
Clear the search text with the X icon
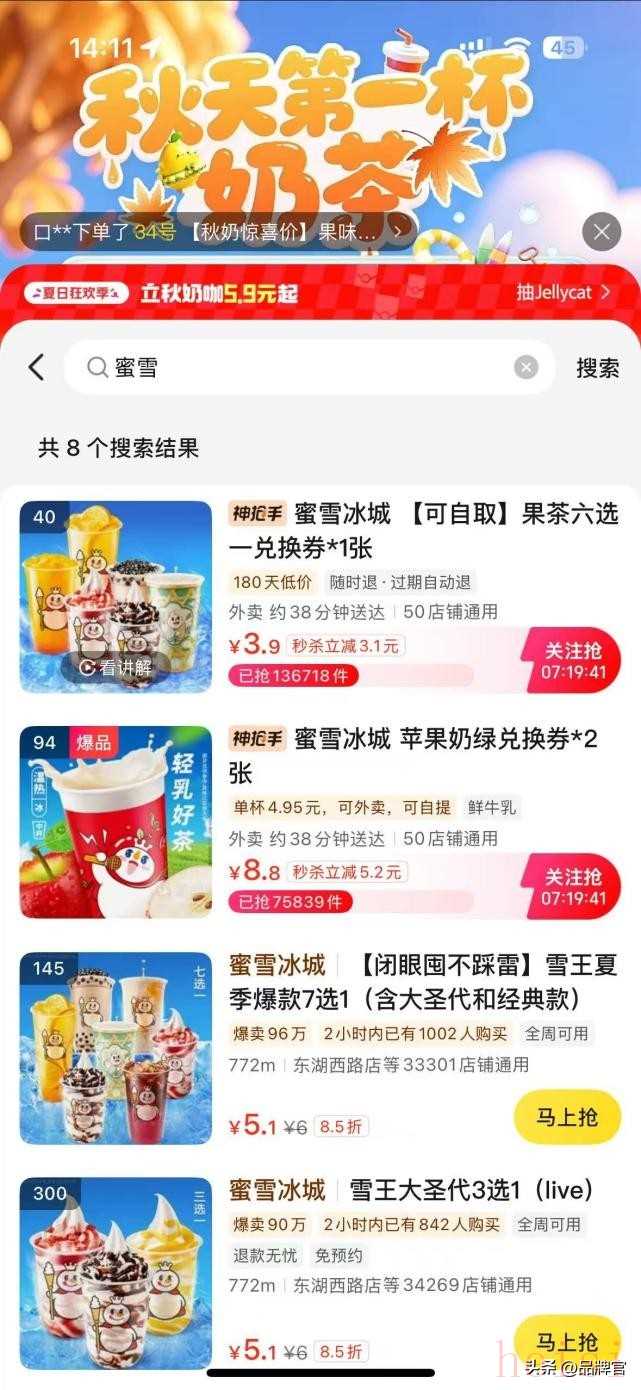(526, 368)
